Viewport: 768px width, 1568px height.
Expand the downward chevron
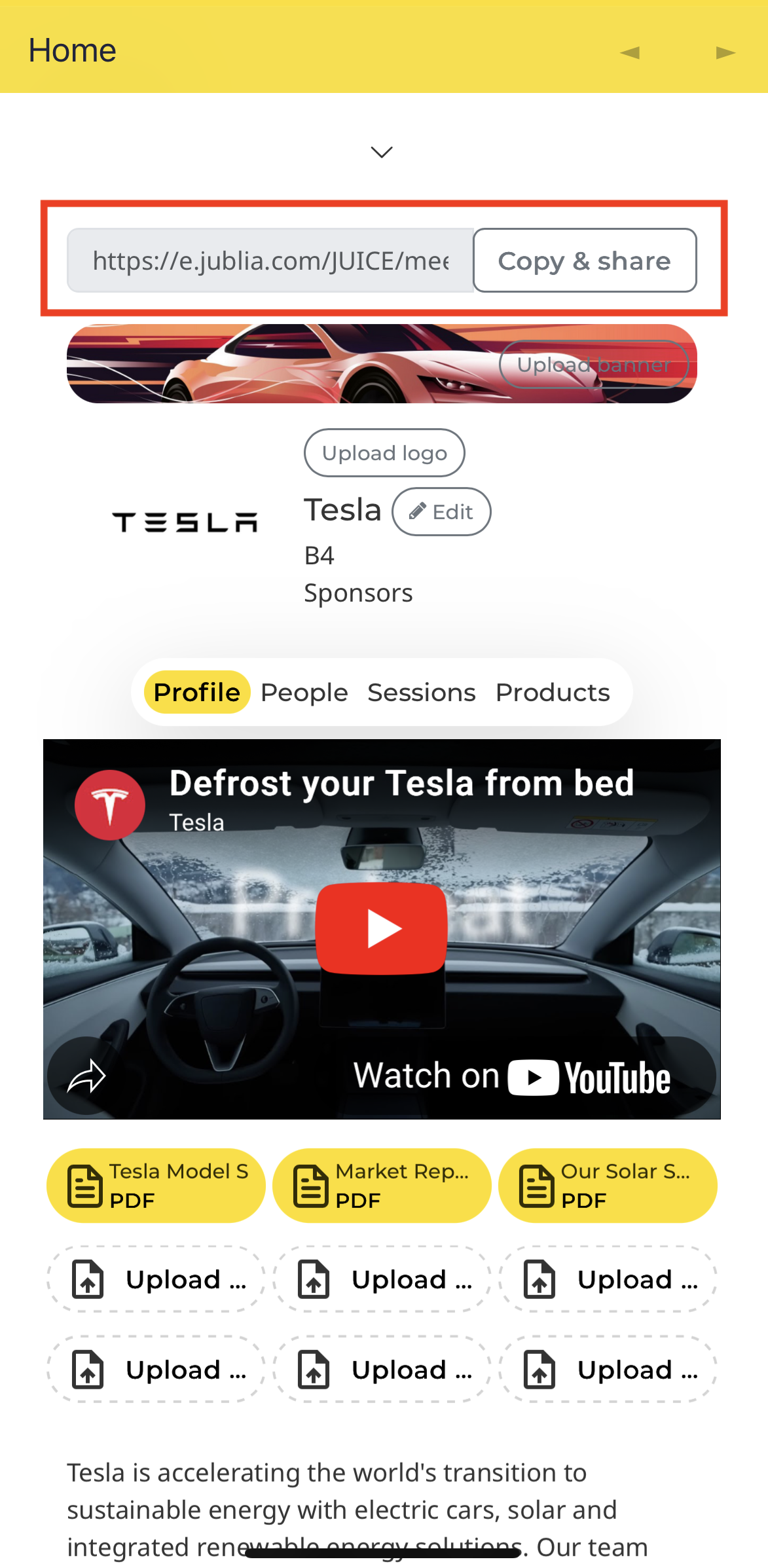pyautogui.click(x=382, y=153)
